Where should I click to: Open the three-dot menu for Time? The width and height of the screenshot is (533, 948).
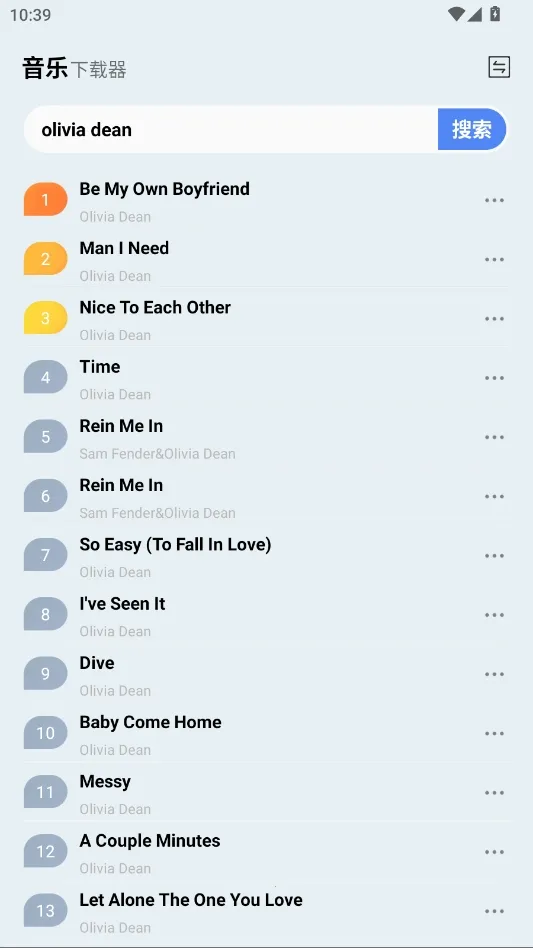point(494,378)
